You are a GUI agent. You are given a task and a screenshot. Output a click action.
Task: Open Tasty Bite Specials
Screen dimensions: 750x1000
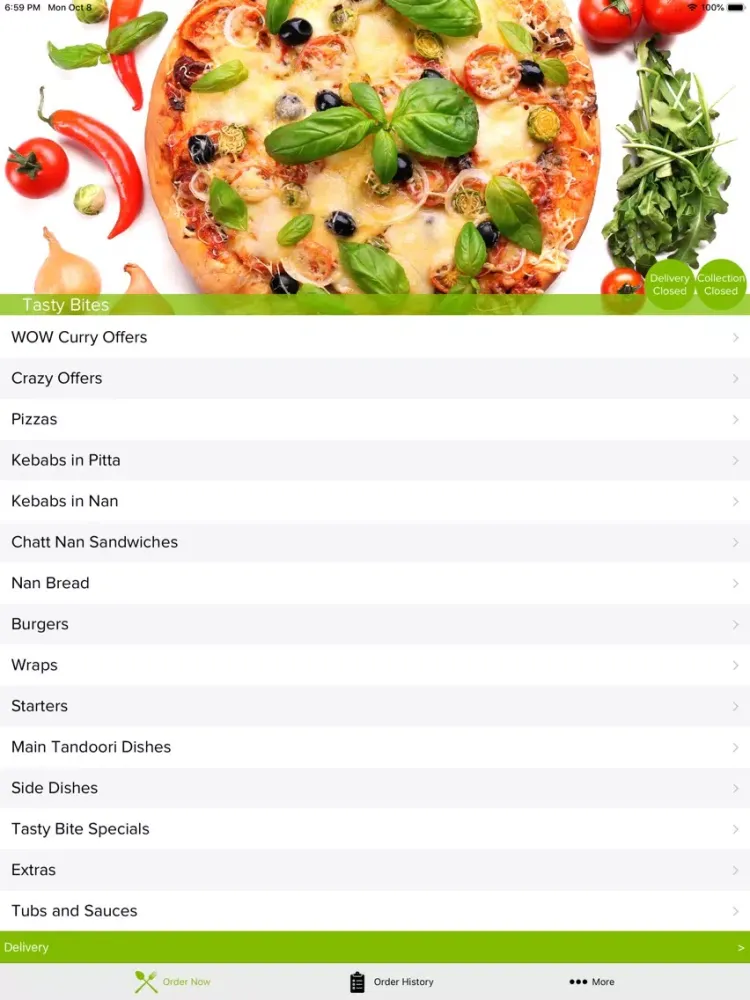click(375, 829)
